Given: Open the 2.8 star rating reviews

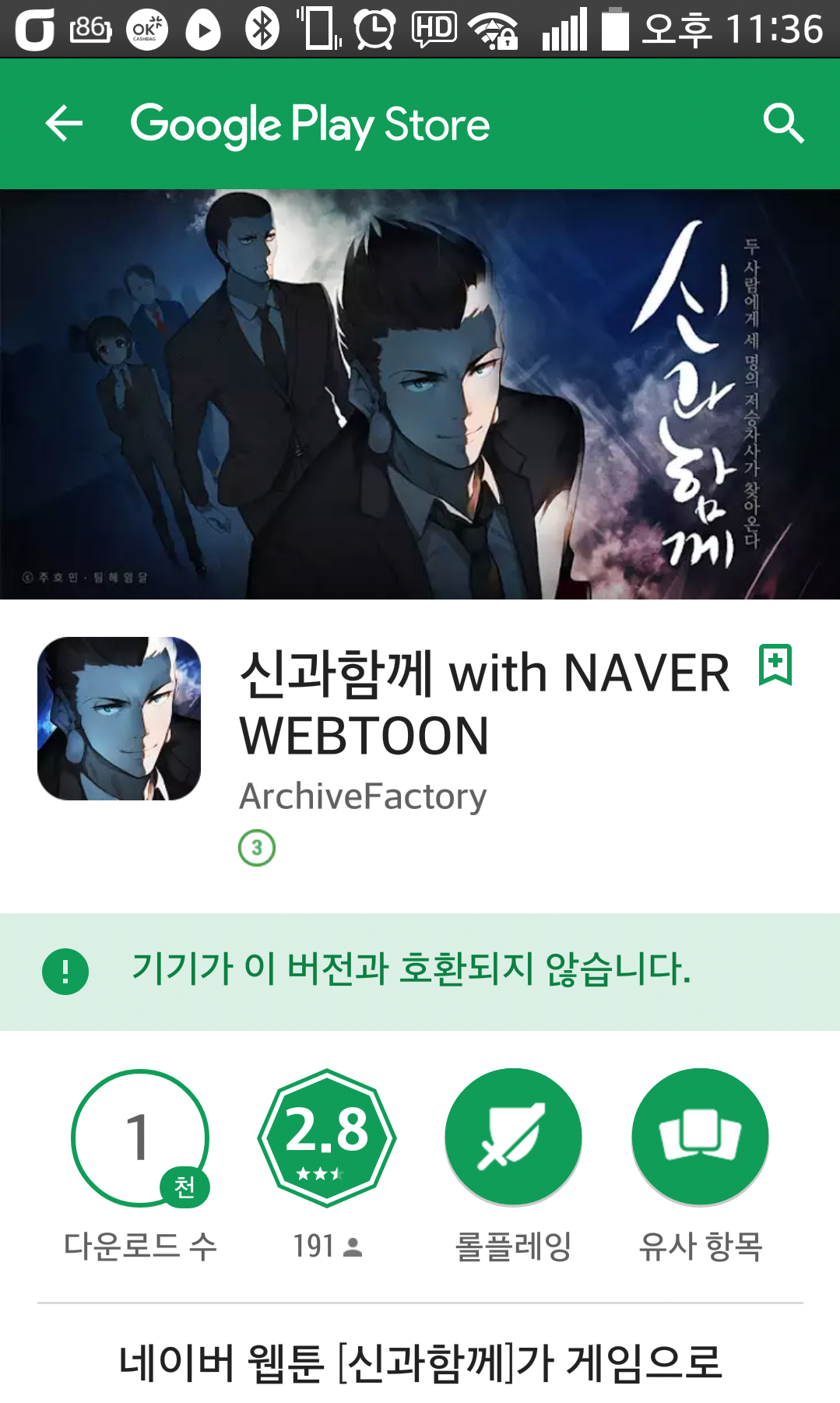Looking at the screenshot, I should coord(327,1138).
